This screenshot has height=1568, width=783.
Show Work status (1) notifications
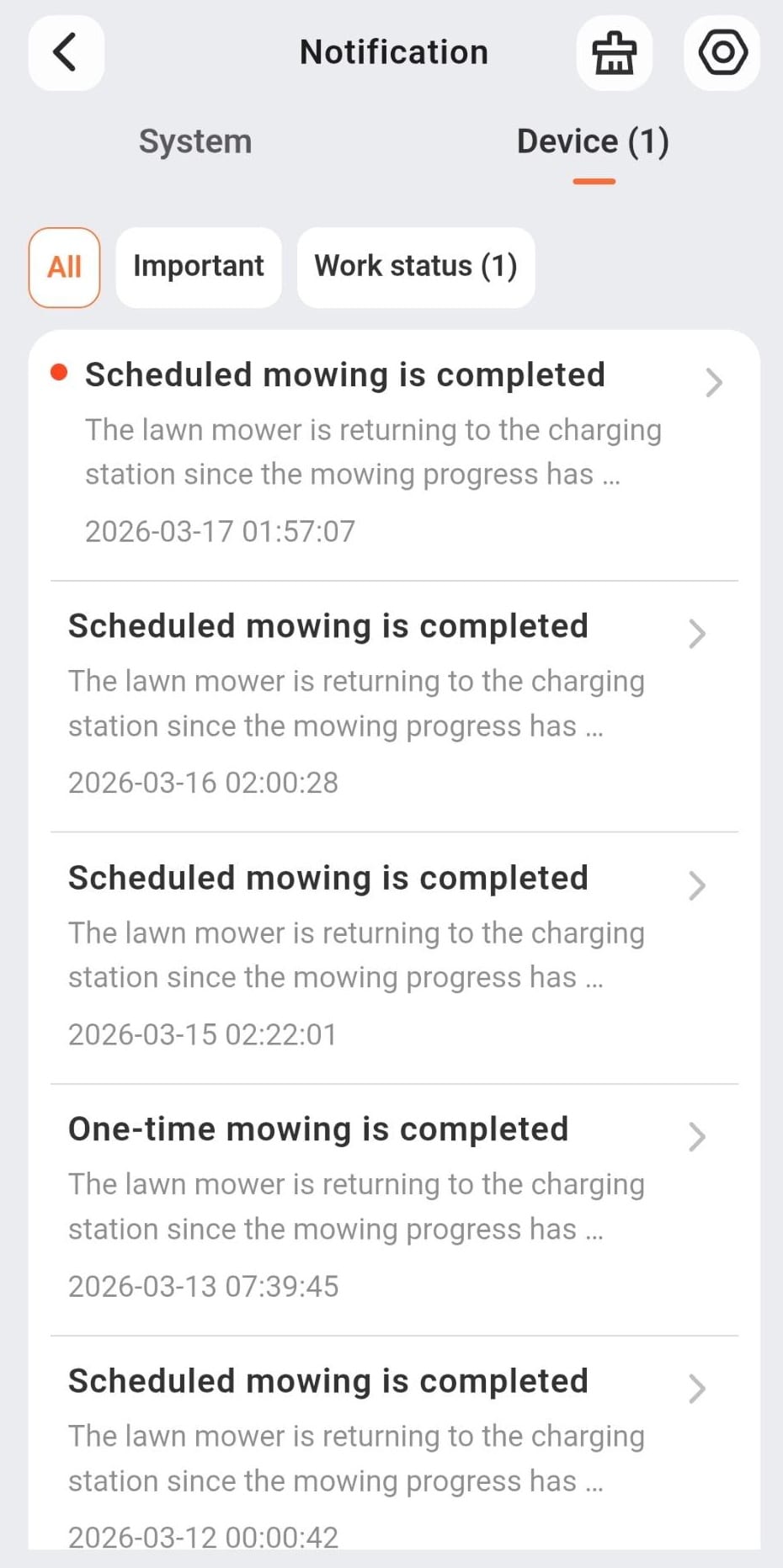point(416,267)
